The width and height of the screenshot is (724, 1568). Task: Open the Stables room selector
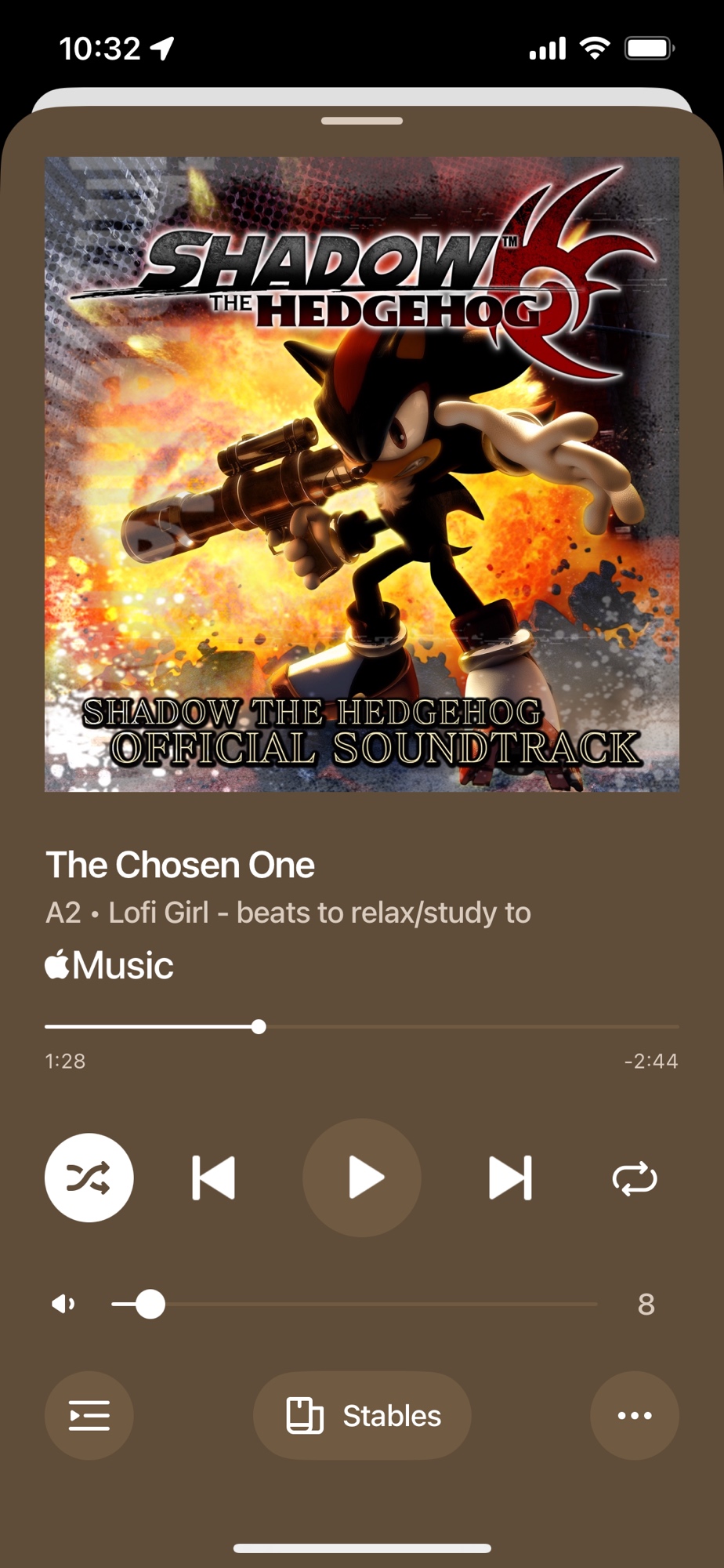point(362,1415)
